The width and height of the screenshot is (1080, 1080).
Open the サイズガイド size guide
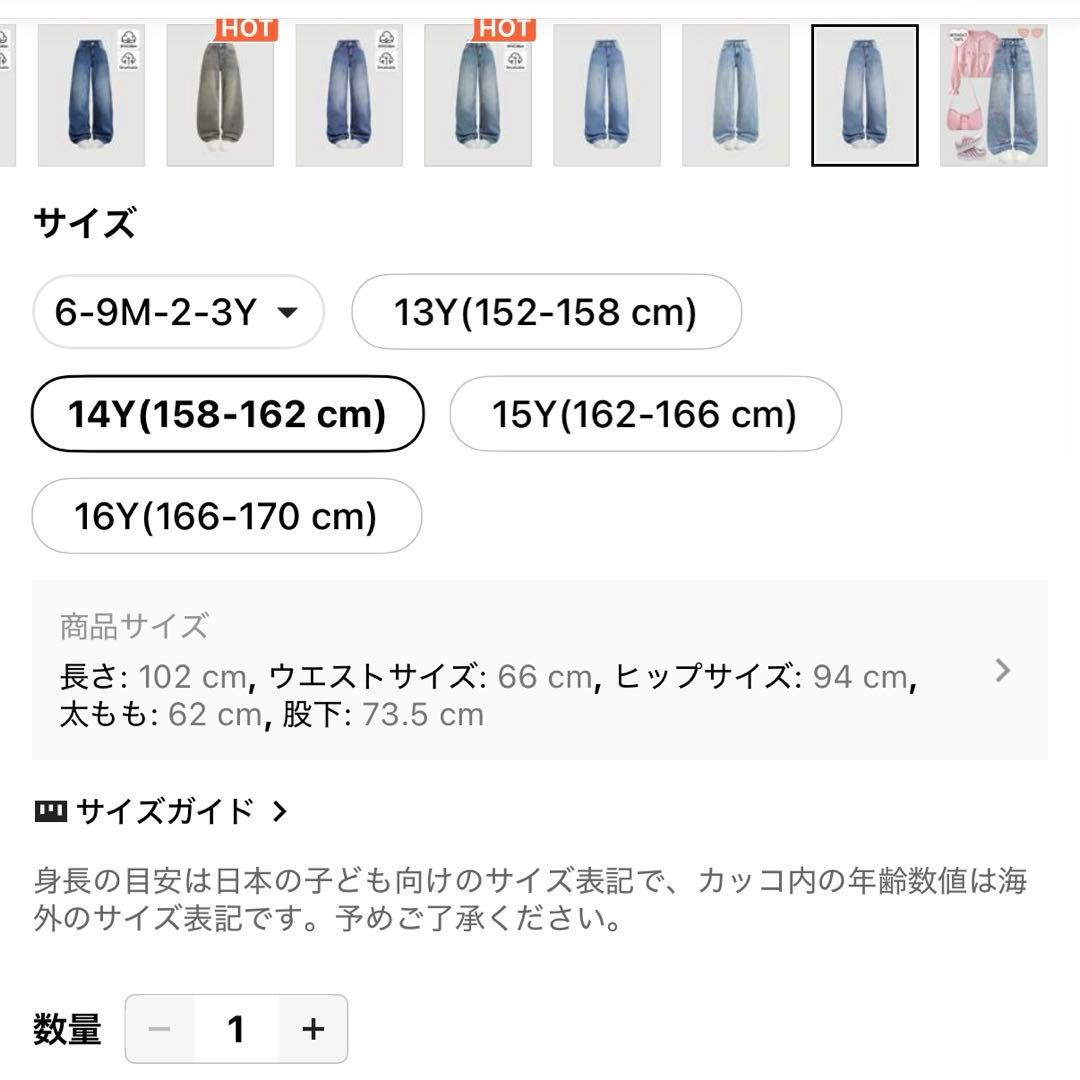coord(162,811)
